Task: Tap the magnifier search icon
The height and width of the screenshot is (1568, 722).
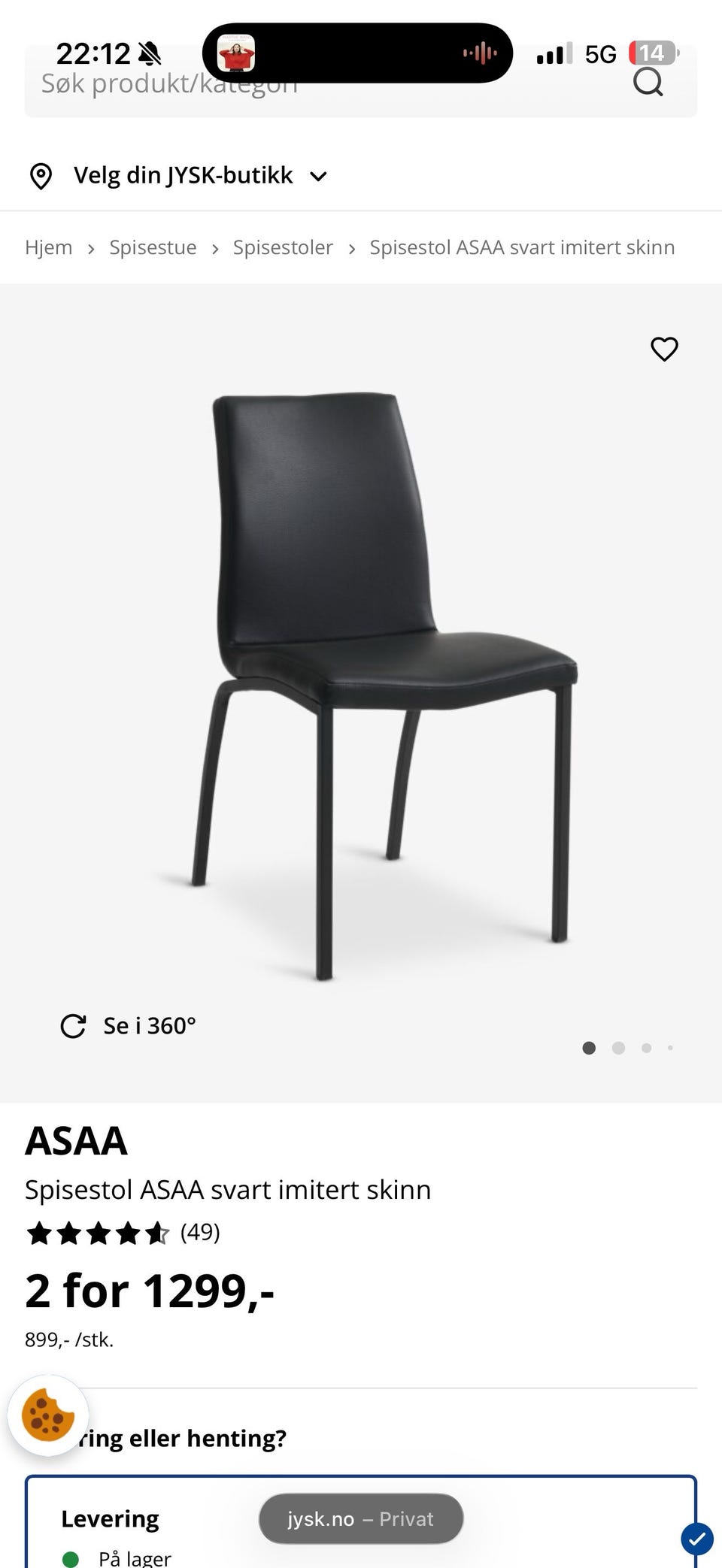Action: (648, 83)
